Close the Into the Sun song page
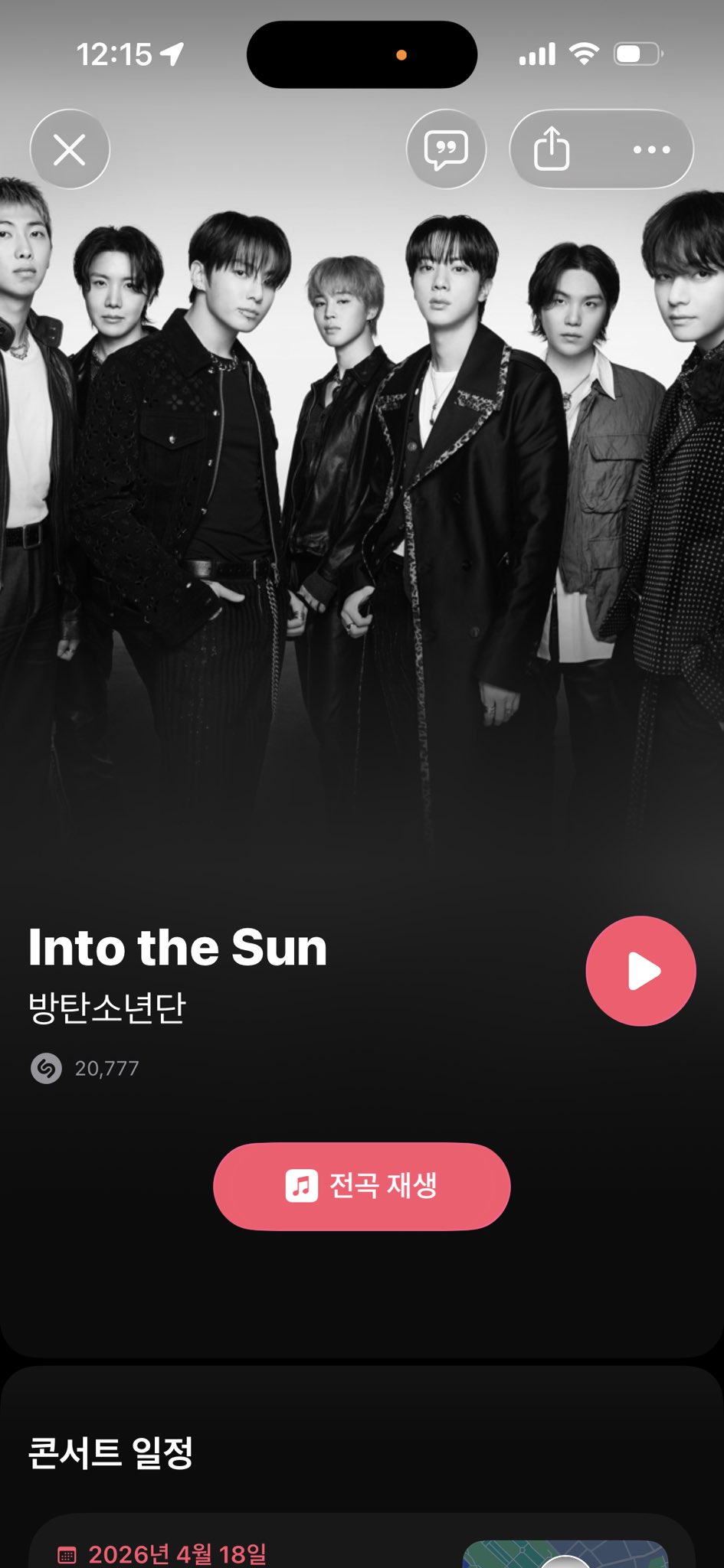Image resolution: width=724 pixels, height=1568 pixels. pos(70,149)
